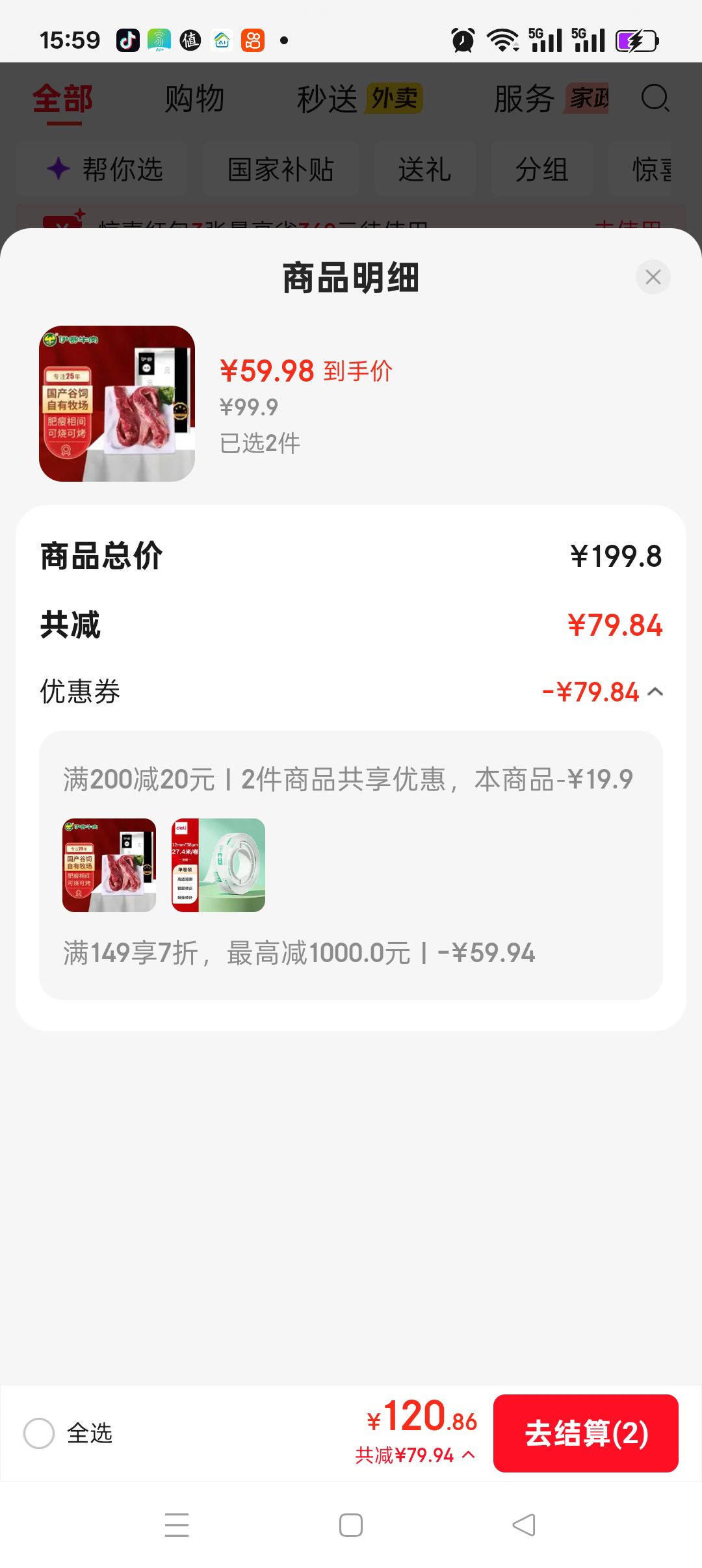Expand the 共减¥79.94 savings breakdown
Image resolution: width=702 pixels, height=1568 pixels.
[x=415, y=1455]
